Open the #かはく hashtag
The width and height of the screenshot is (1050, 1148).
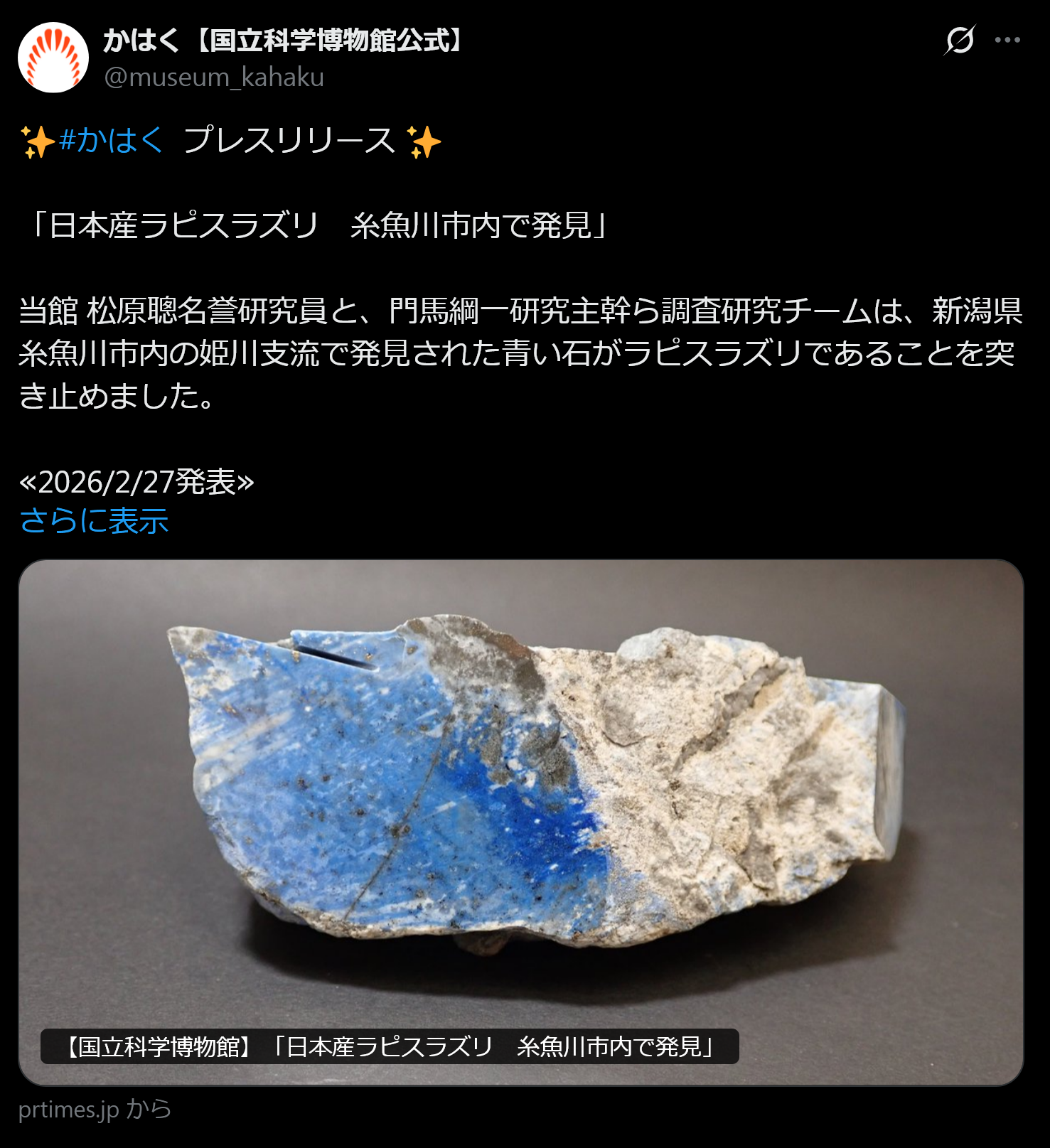(x=111, y=140)
